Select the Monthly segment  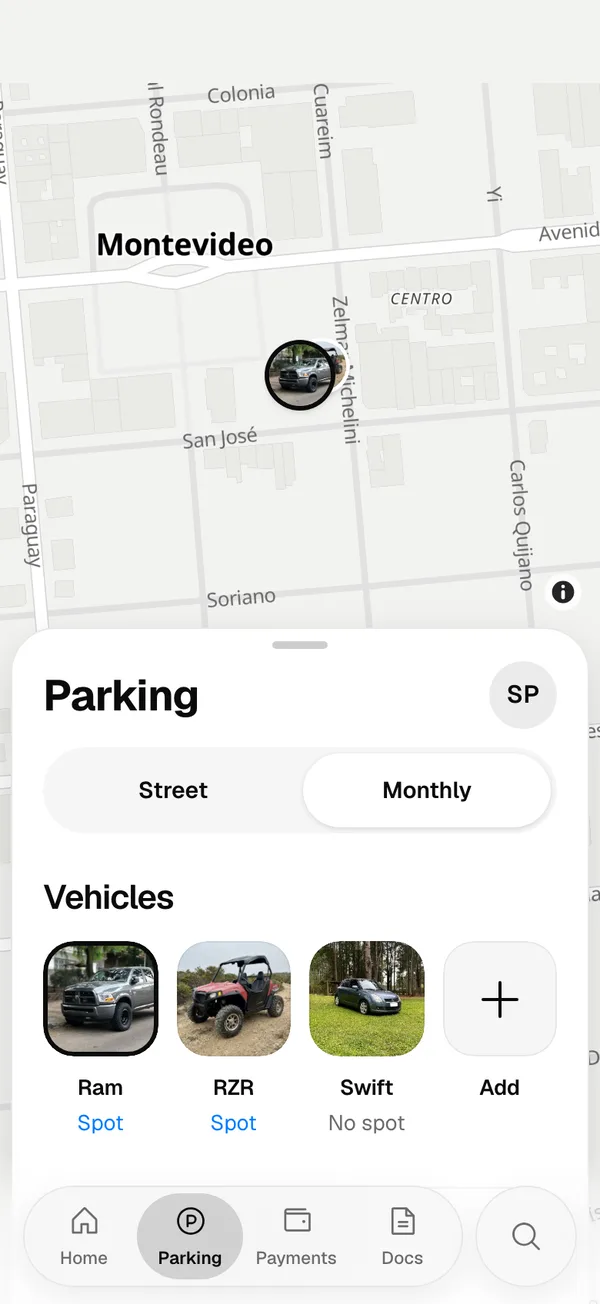(427, 790)
